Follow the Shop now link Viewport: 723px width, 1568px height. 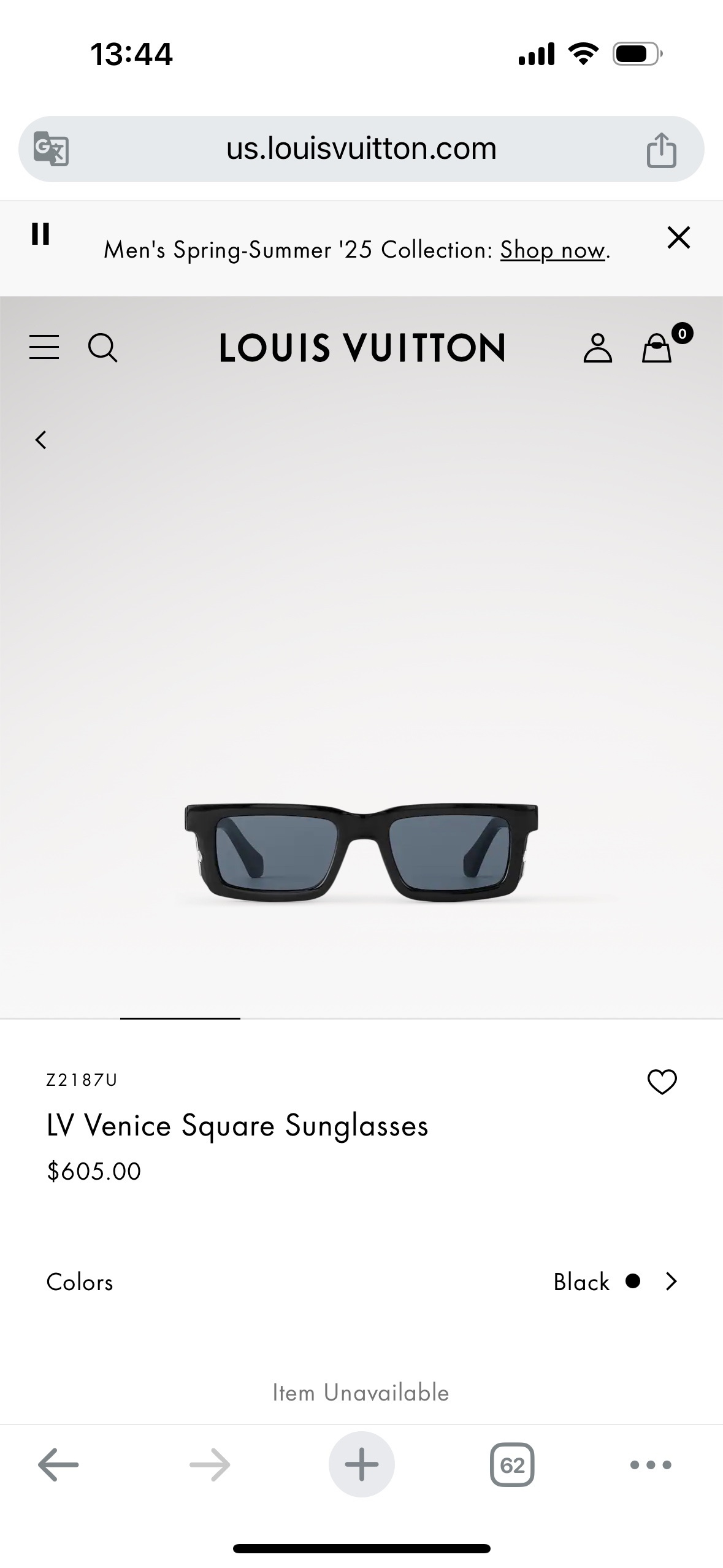[x=553, y=250]
